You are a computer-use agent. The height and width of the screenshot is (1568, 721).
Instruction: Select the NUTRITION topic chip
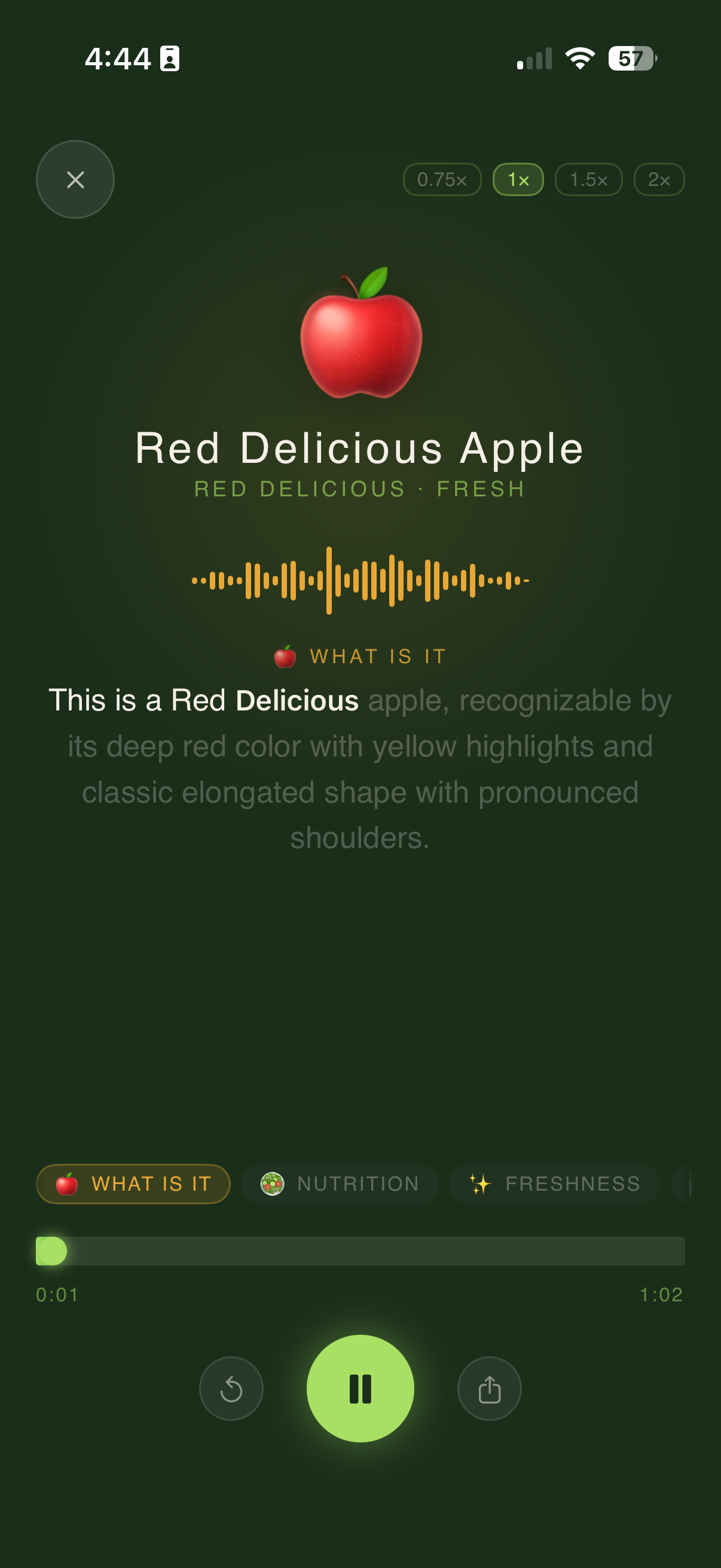tap(339, 1183)
